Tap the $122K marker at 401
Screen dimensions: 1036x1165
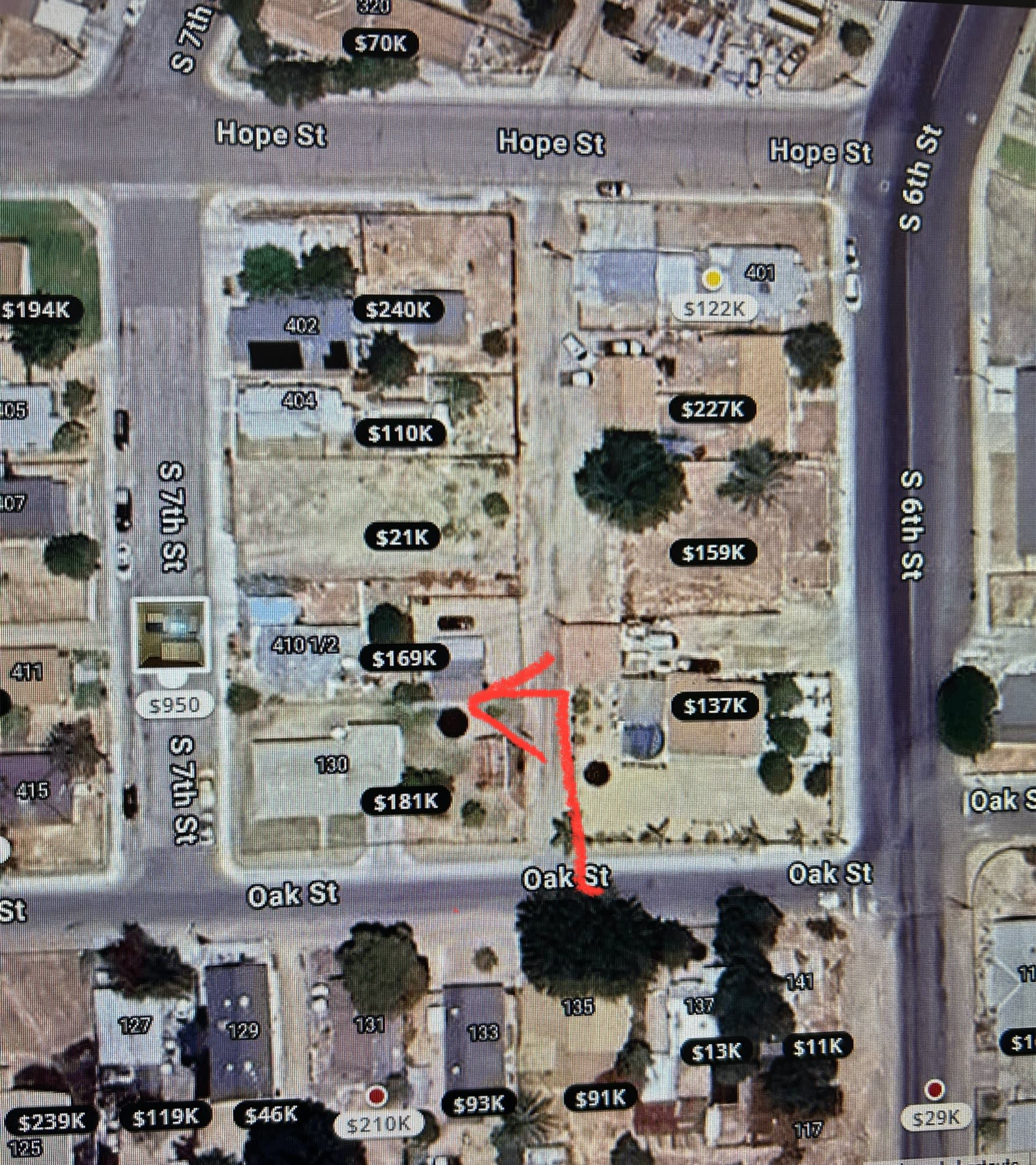click(x=714, y=309)
